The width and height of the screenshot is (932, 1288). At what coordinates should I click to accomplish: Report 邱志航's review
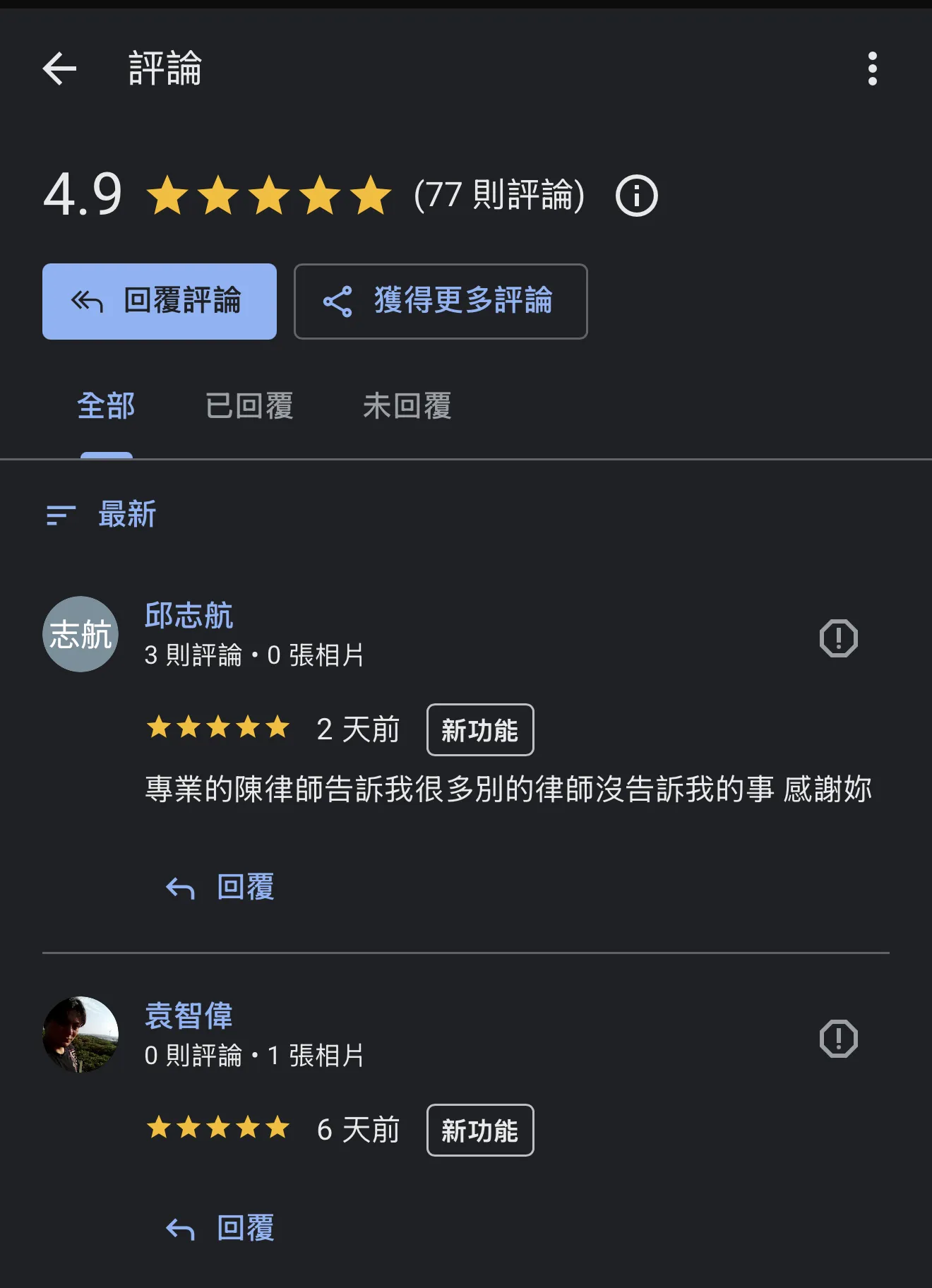[838, 638]
